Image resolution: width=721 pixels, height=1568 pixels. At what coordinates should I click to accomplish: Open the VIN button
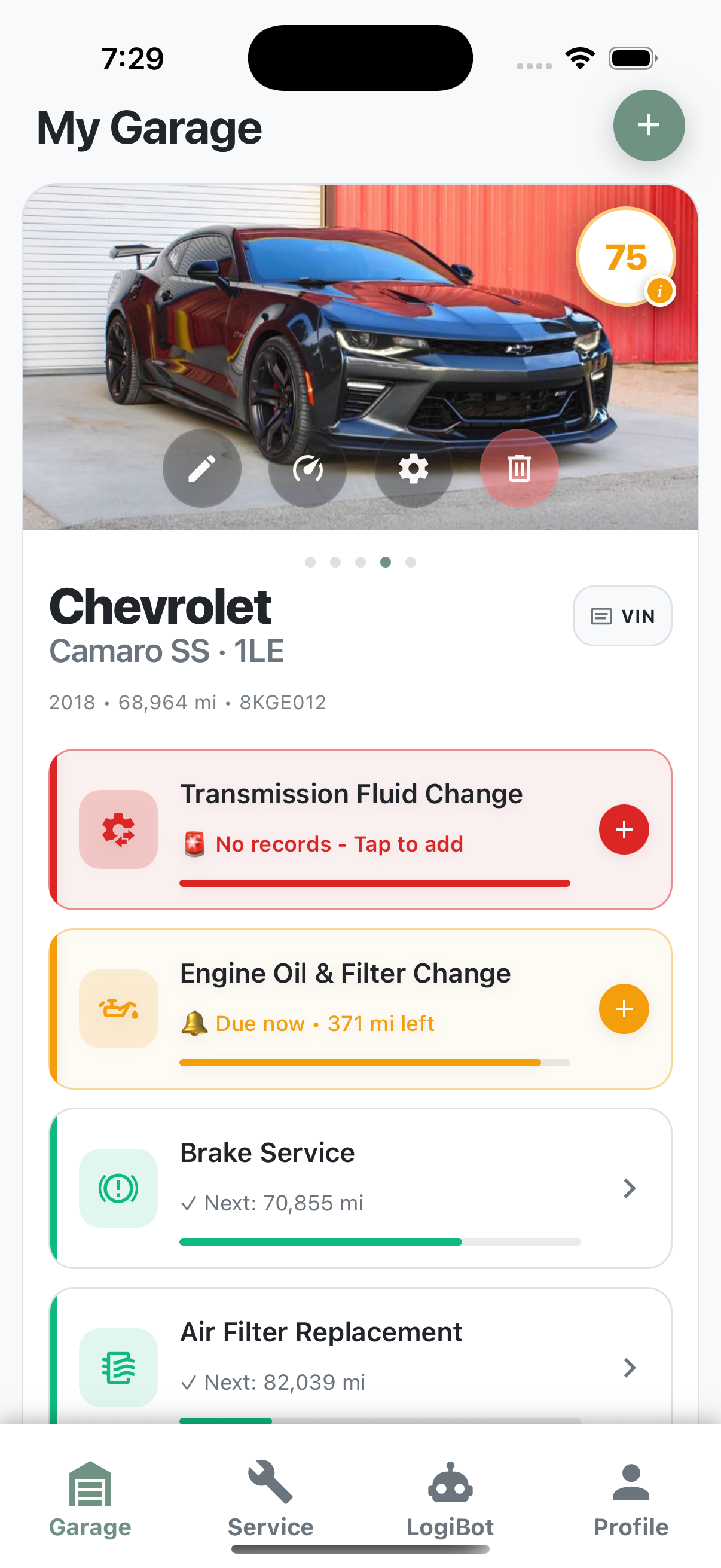622,616
